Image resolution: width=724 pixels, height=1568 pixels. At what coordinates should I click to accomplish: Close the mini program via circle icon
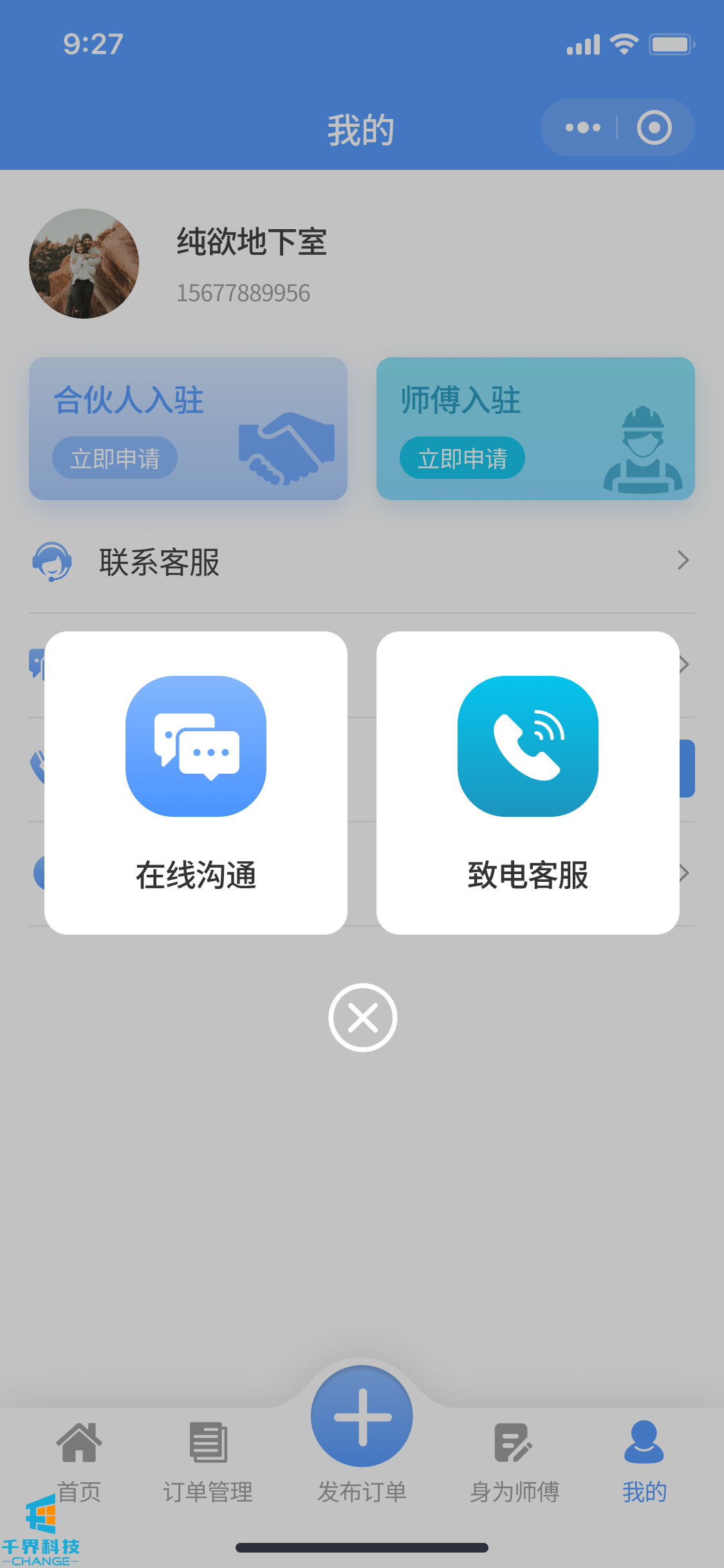click(x=654, y=127)
